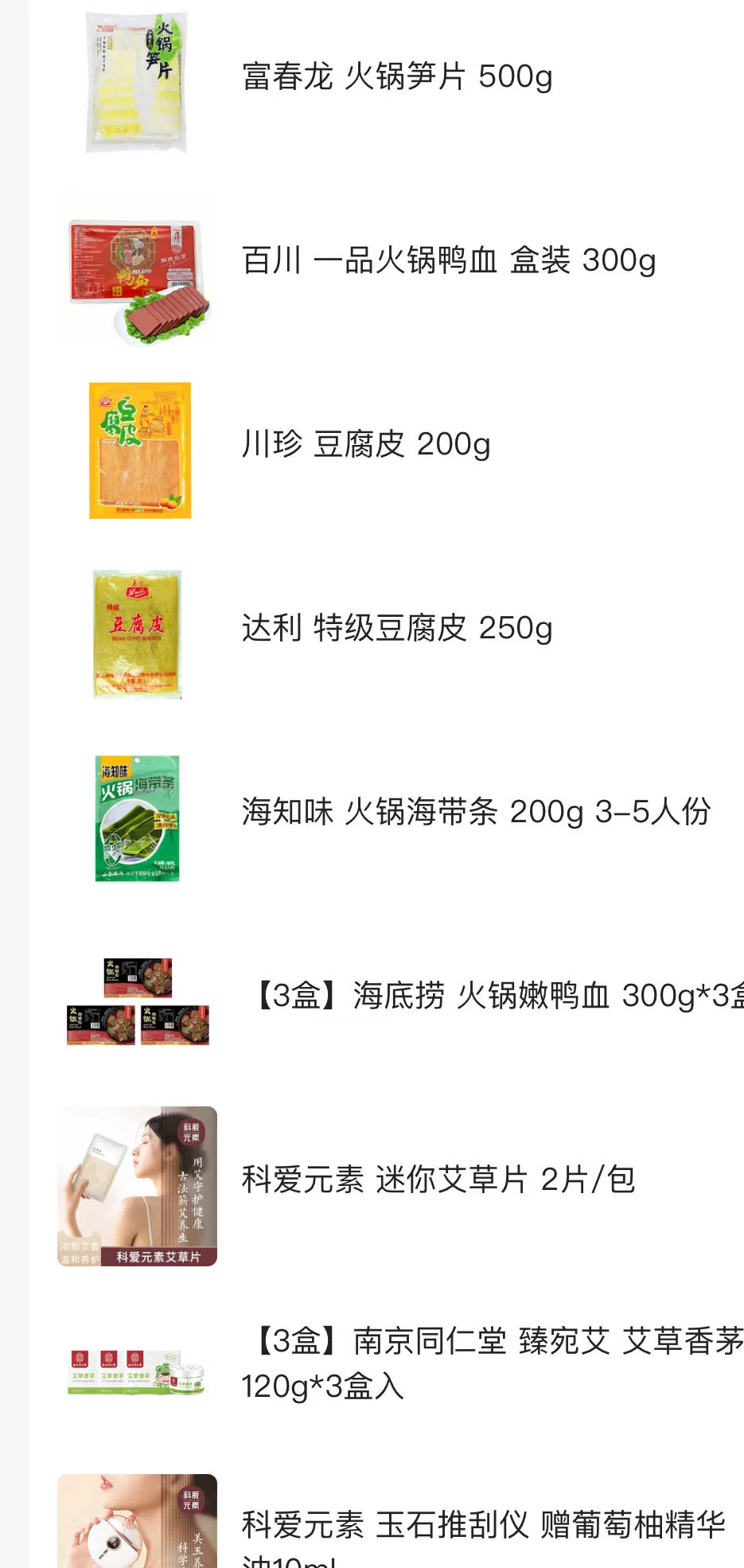Open 达利 特级豆腐皮 250g listing
The height and width of the screenshot is (1568, 744).
coord(396,628)
